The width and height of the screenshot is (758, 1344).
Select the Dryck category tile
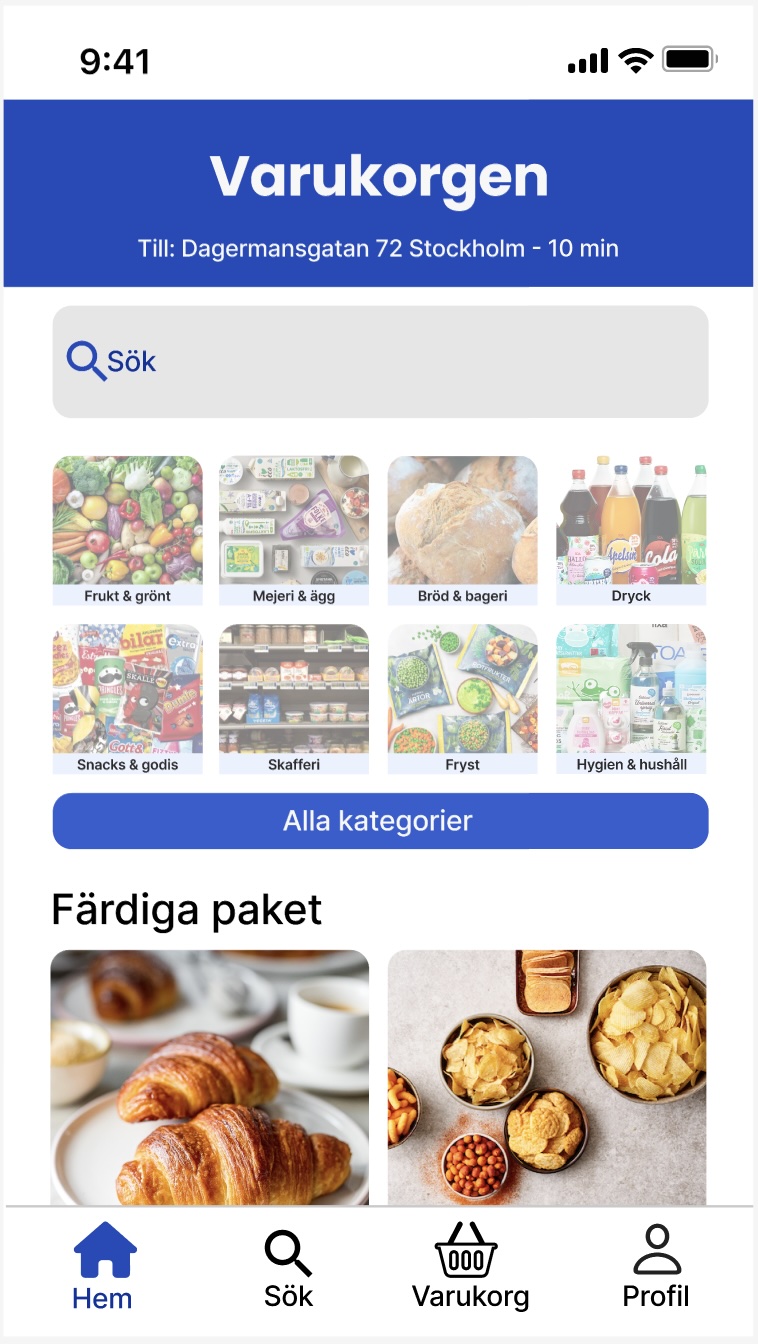[631, 531]
